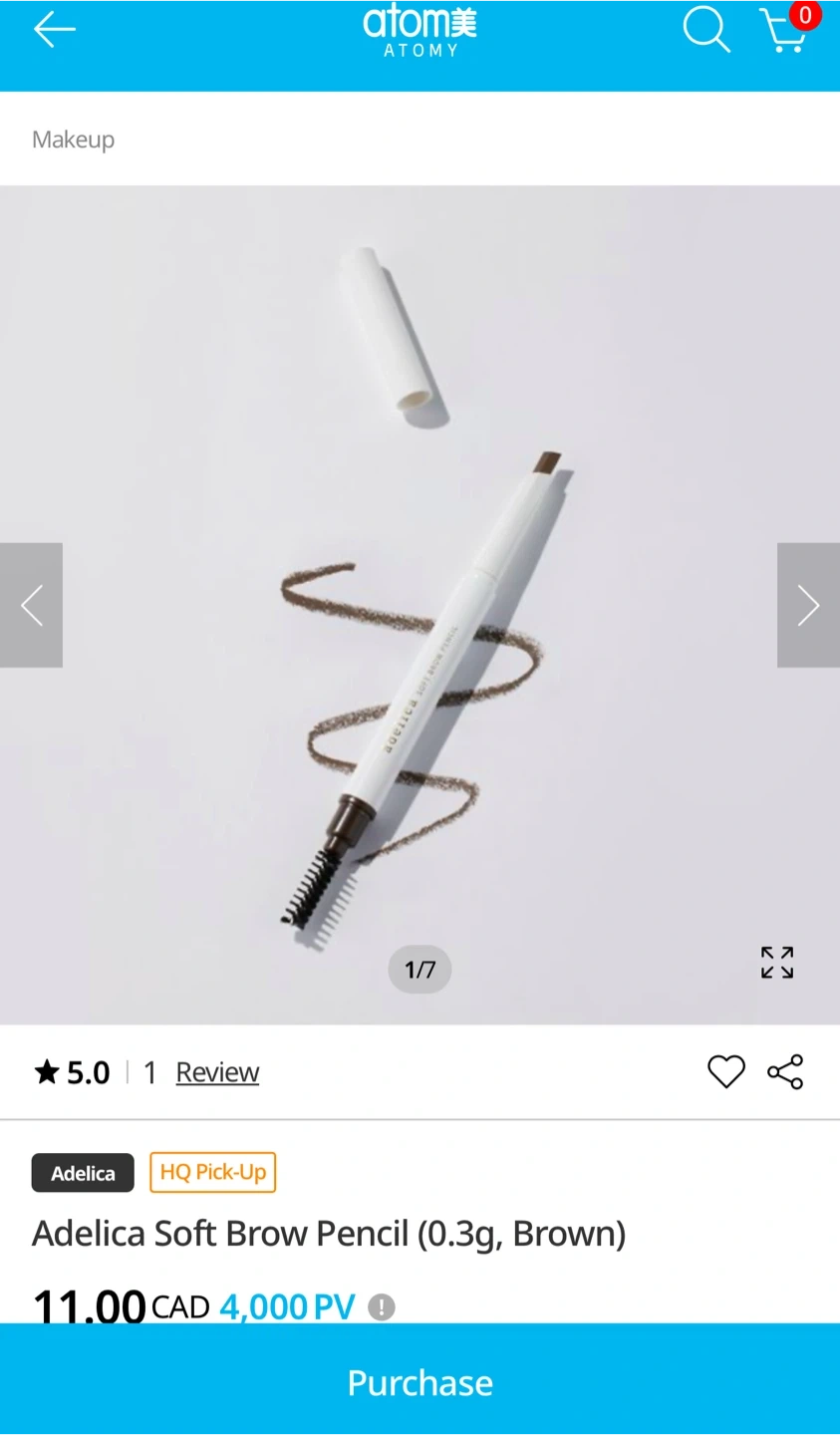Open the Adelica brand tag
840x1435 pixels.
tap(83, 1173)
